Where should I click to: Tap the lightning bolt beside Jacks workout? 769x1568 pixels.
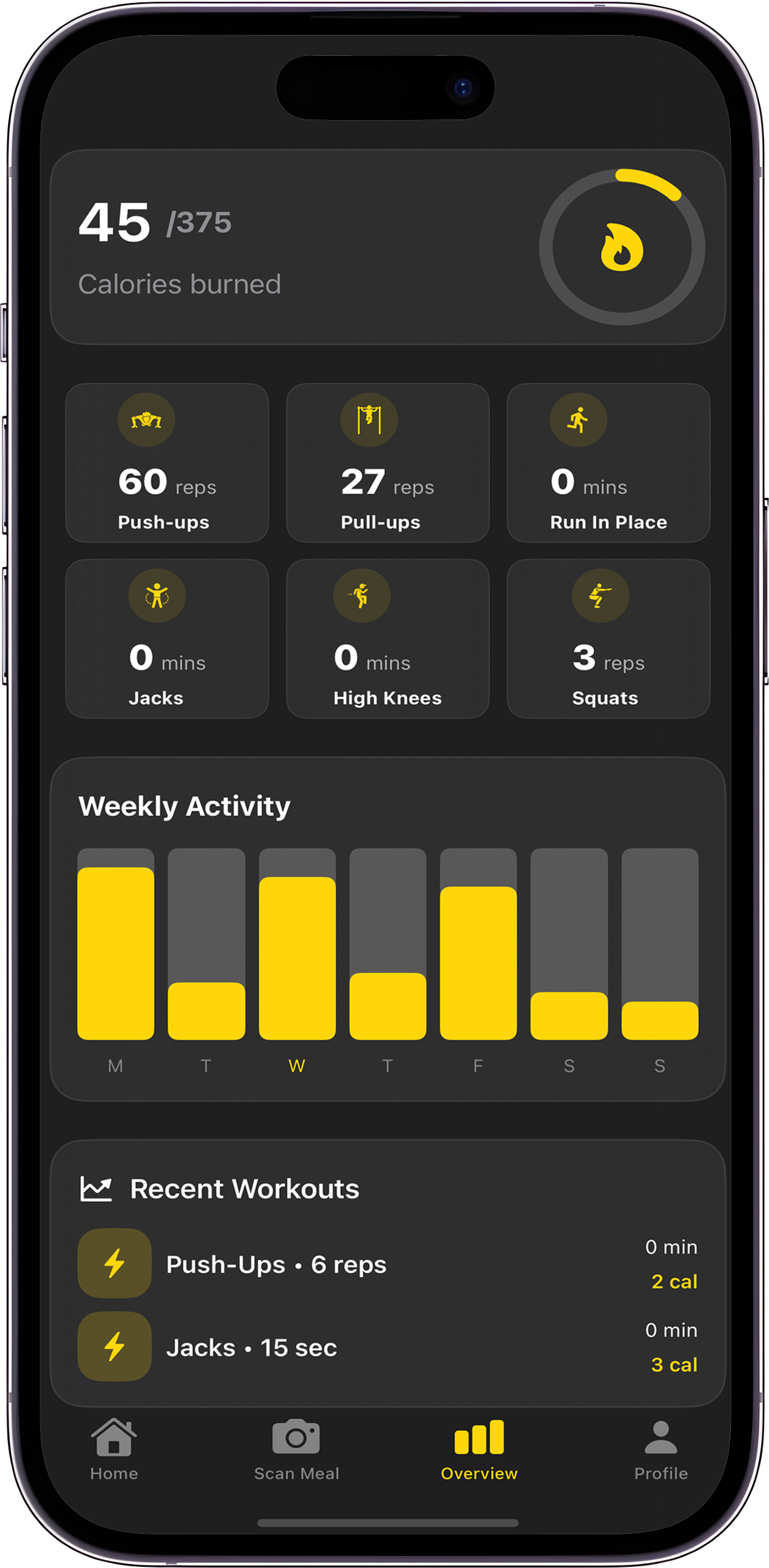point(114,1347)
